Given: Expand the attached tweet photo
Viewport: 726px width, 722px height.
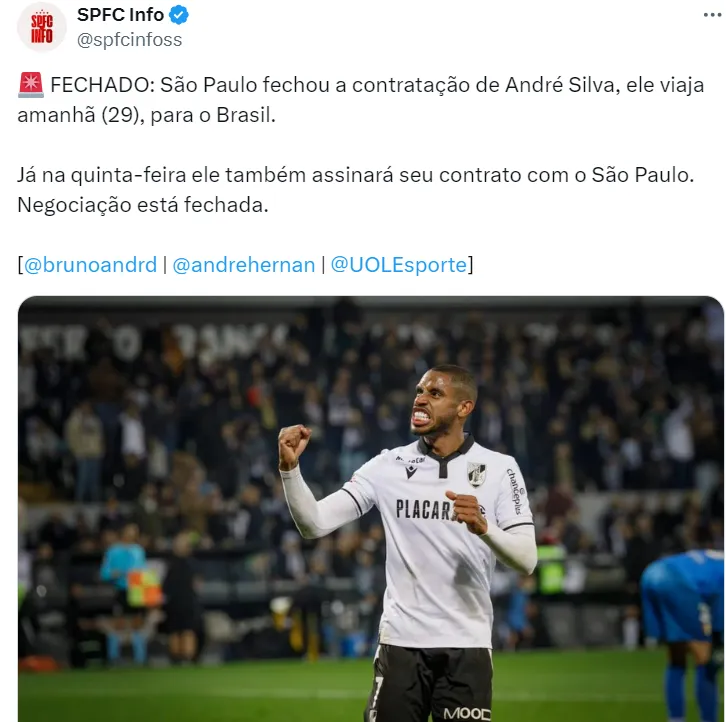Looking at the screenshot, I should coord(370,508).
